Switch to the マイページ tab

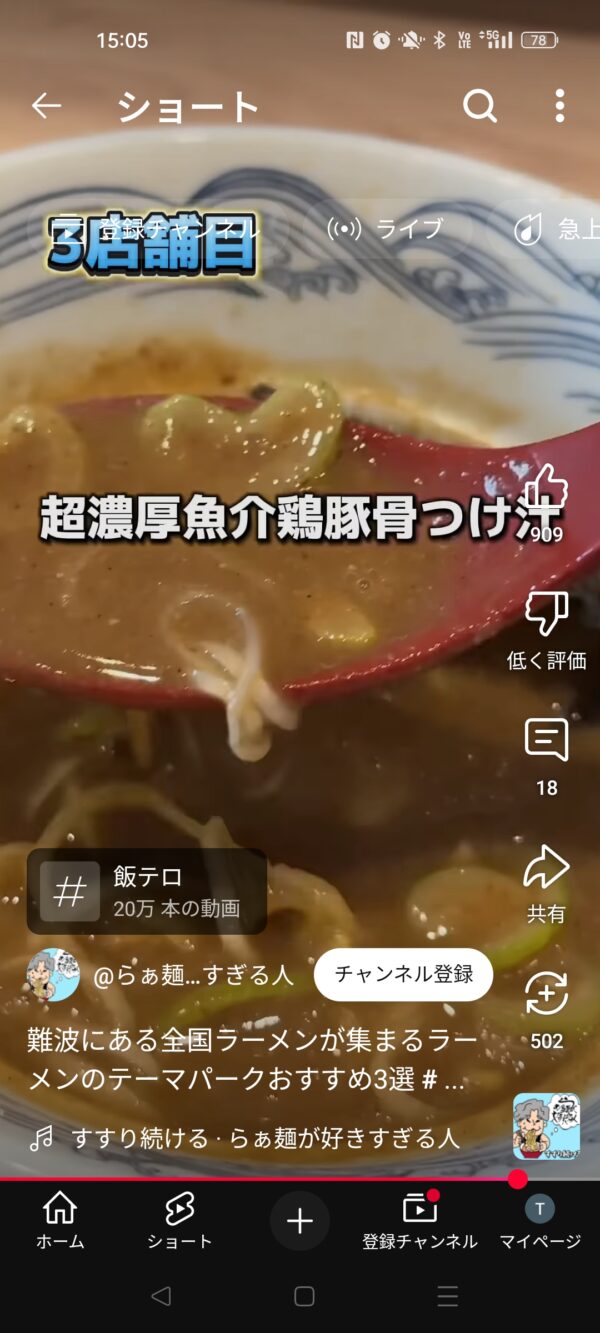tap(540, 1221)
